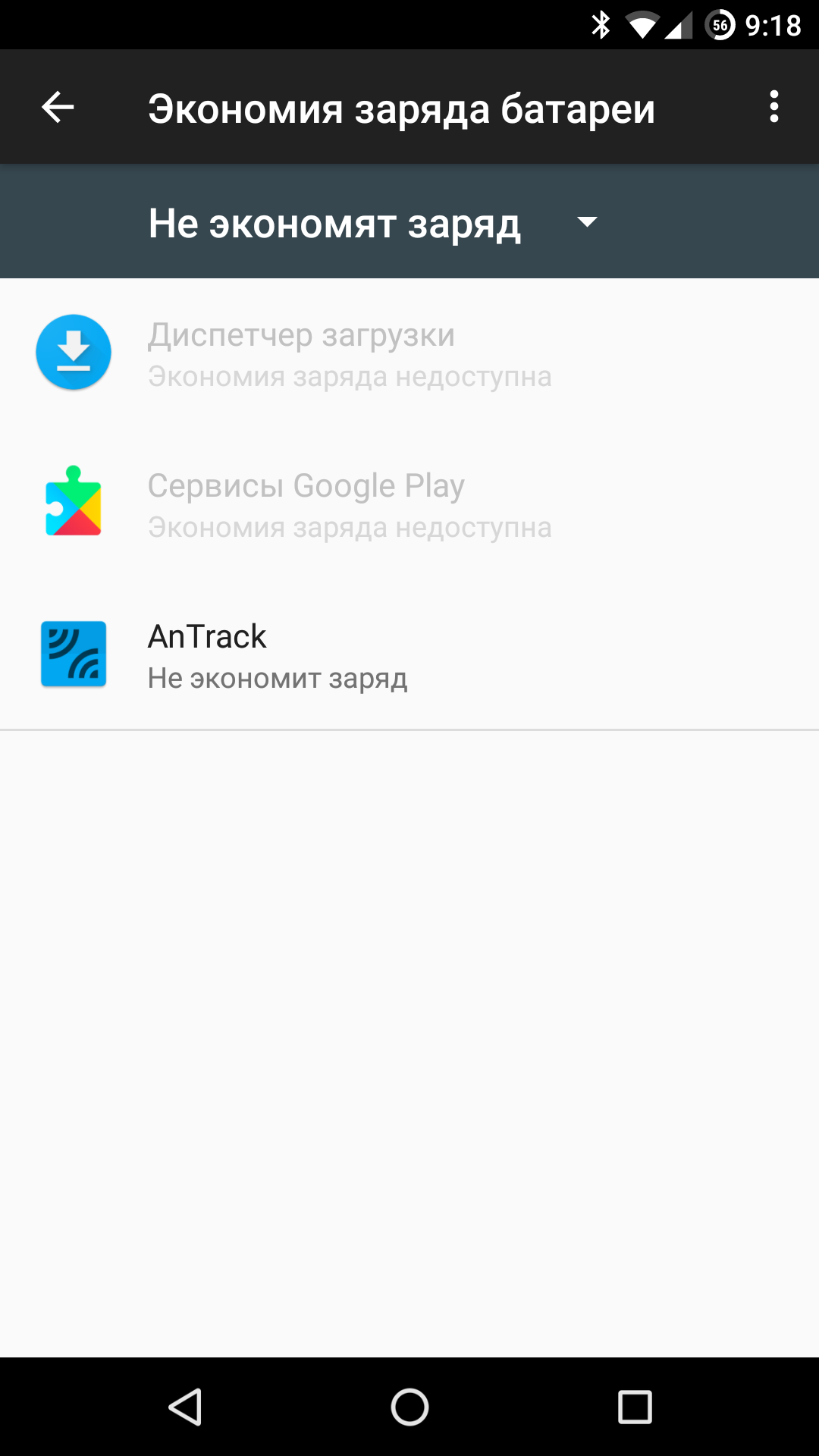
Task: Go back using the app bar arrow
Action: click(x=58, y=108)
